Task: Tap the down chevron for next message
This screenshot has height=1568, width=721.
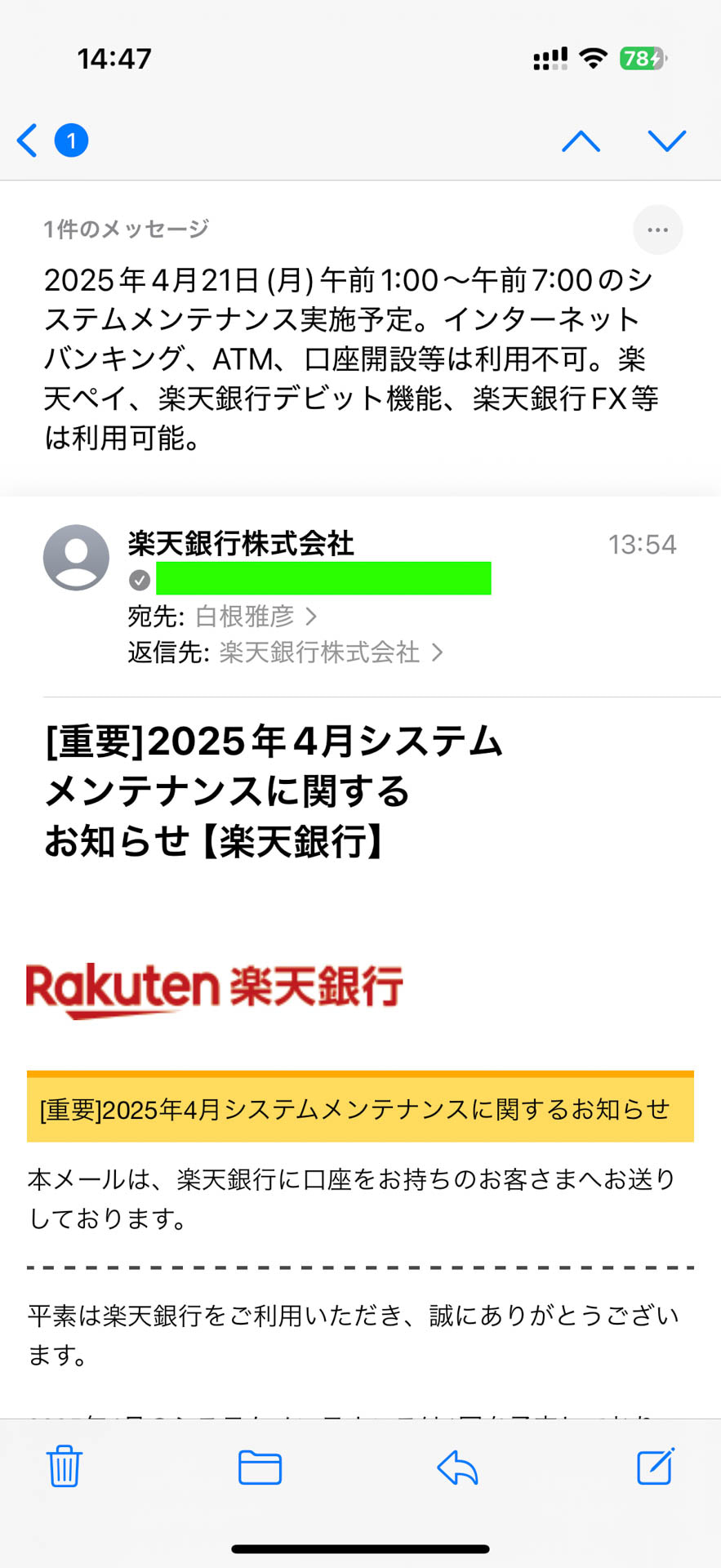Action: (x=668, y=140)
